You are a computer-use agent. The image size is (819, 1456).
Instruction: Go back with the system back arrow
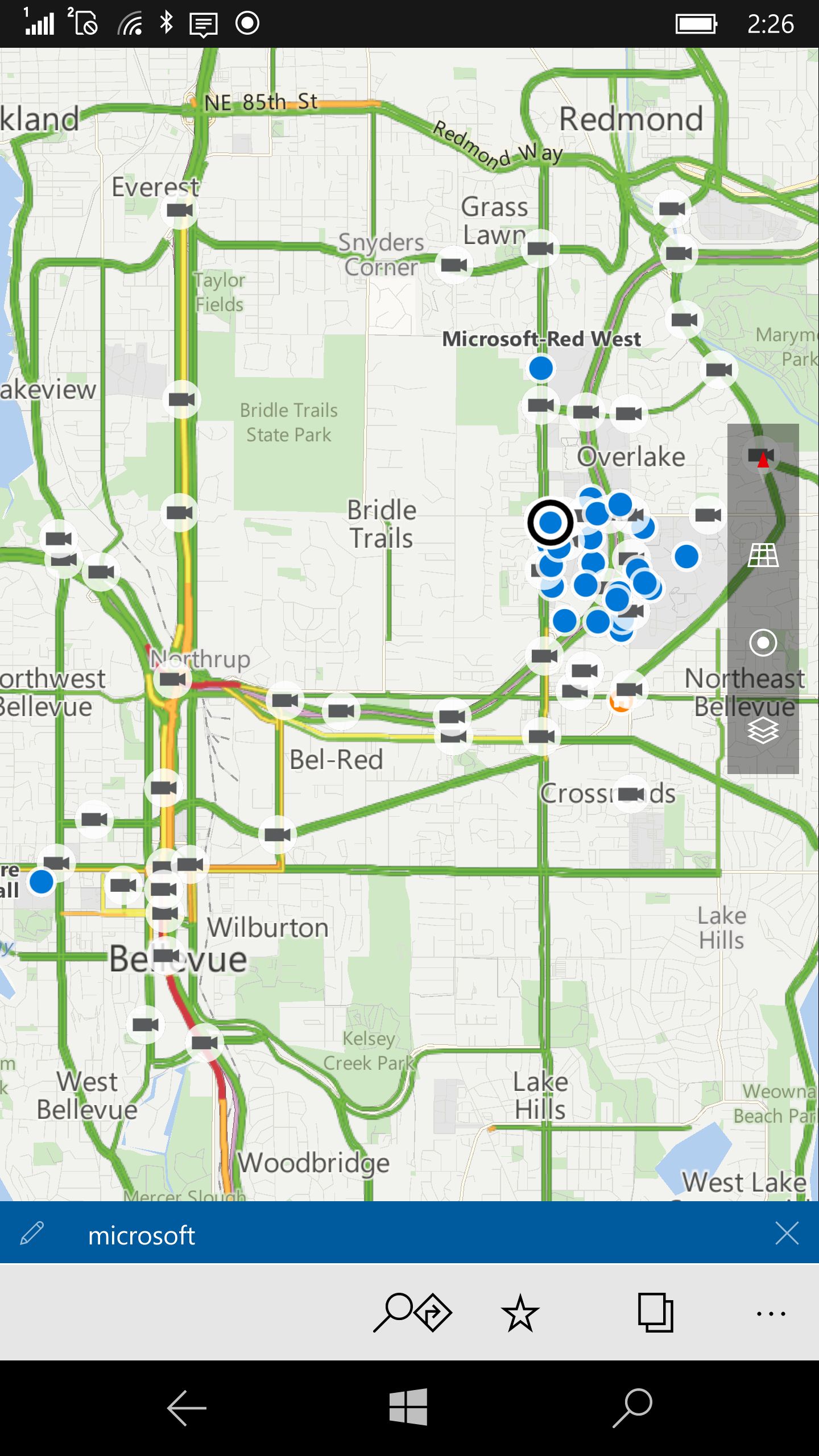(187, 1408)
